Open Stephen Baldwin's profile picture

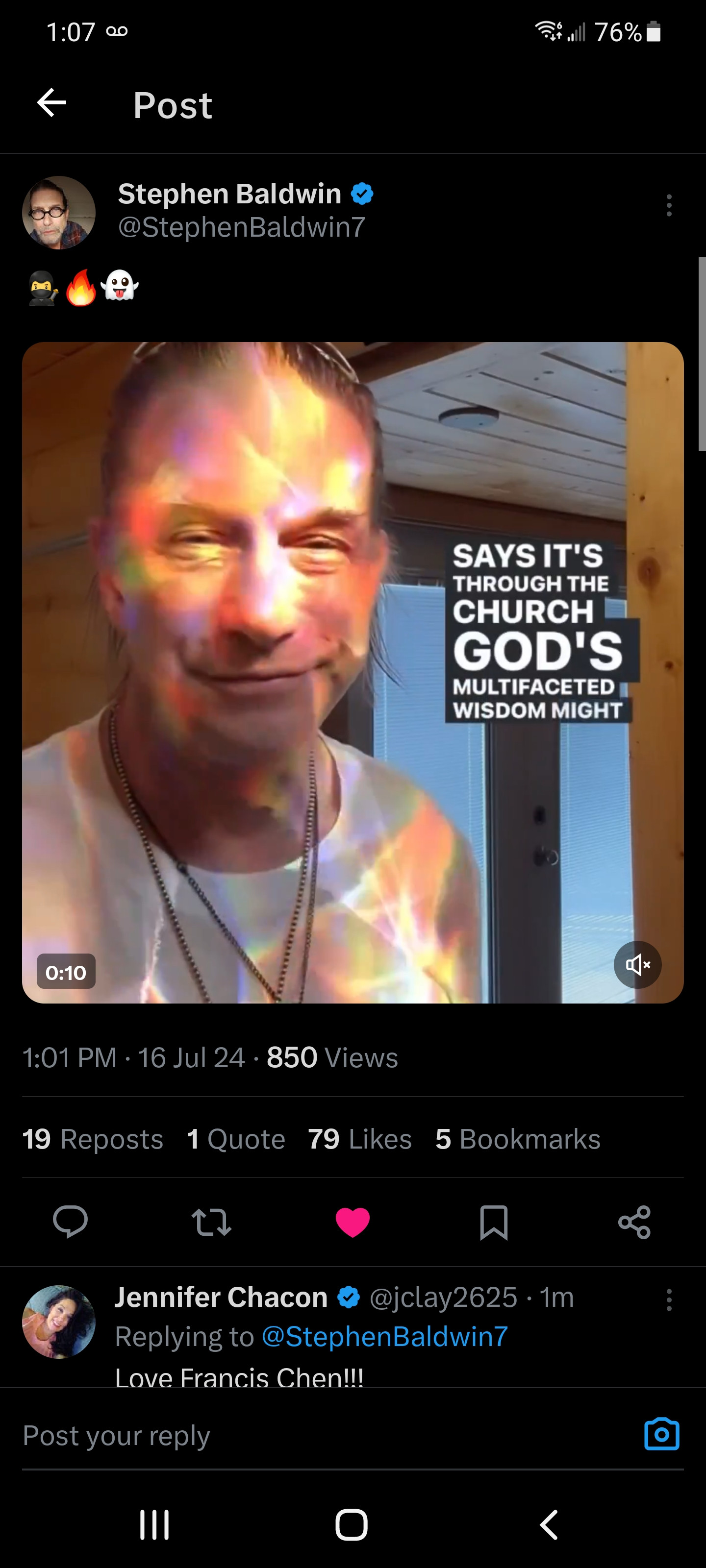(x=58, y=213)
